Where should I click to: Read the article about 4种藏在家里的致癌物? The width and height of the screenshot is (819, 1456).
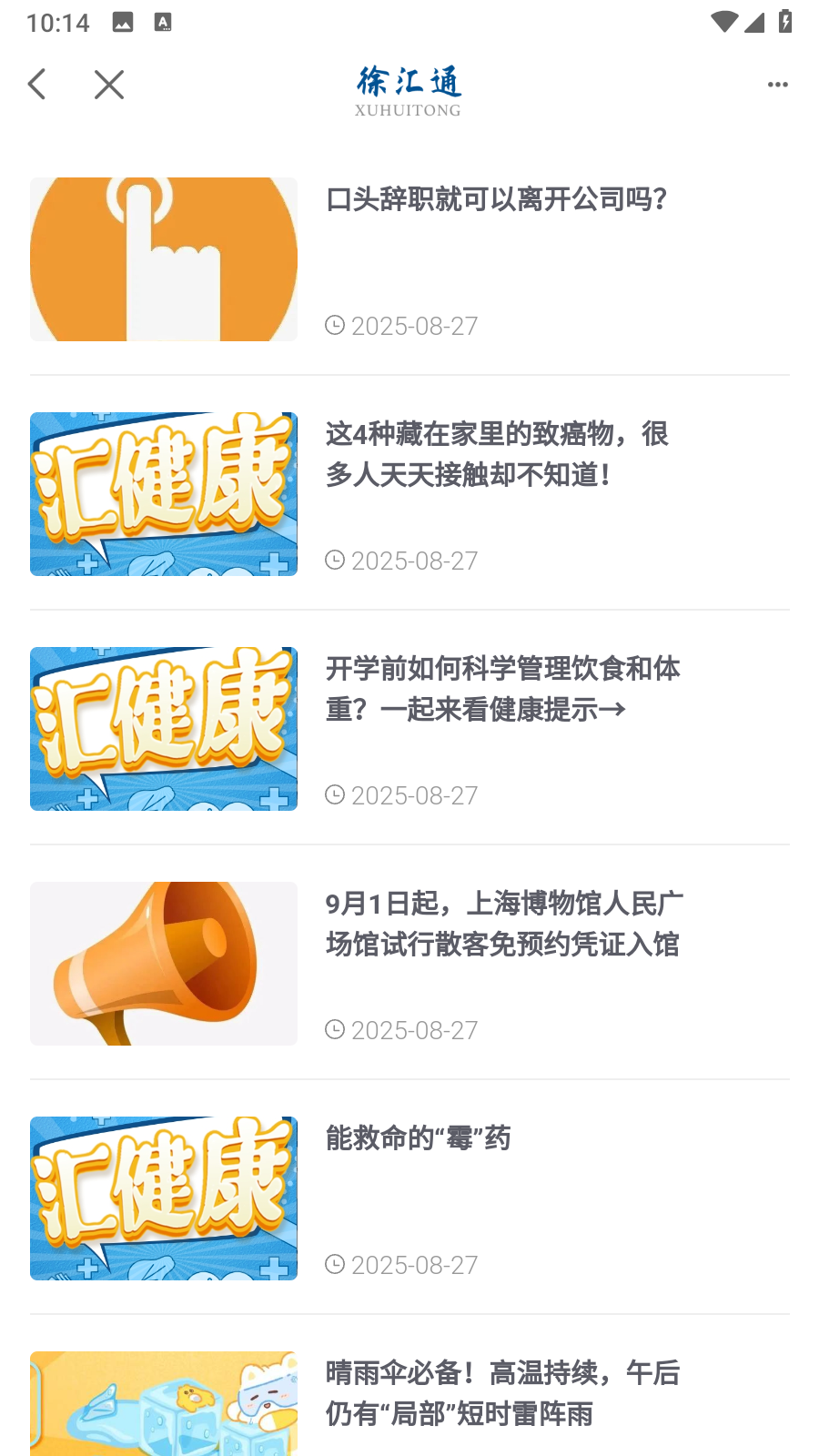point(497,453)
